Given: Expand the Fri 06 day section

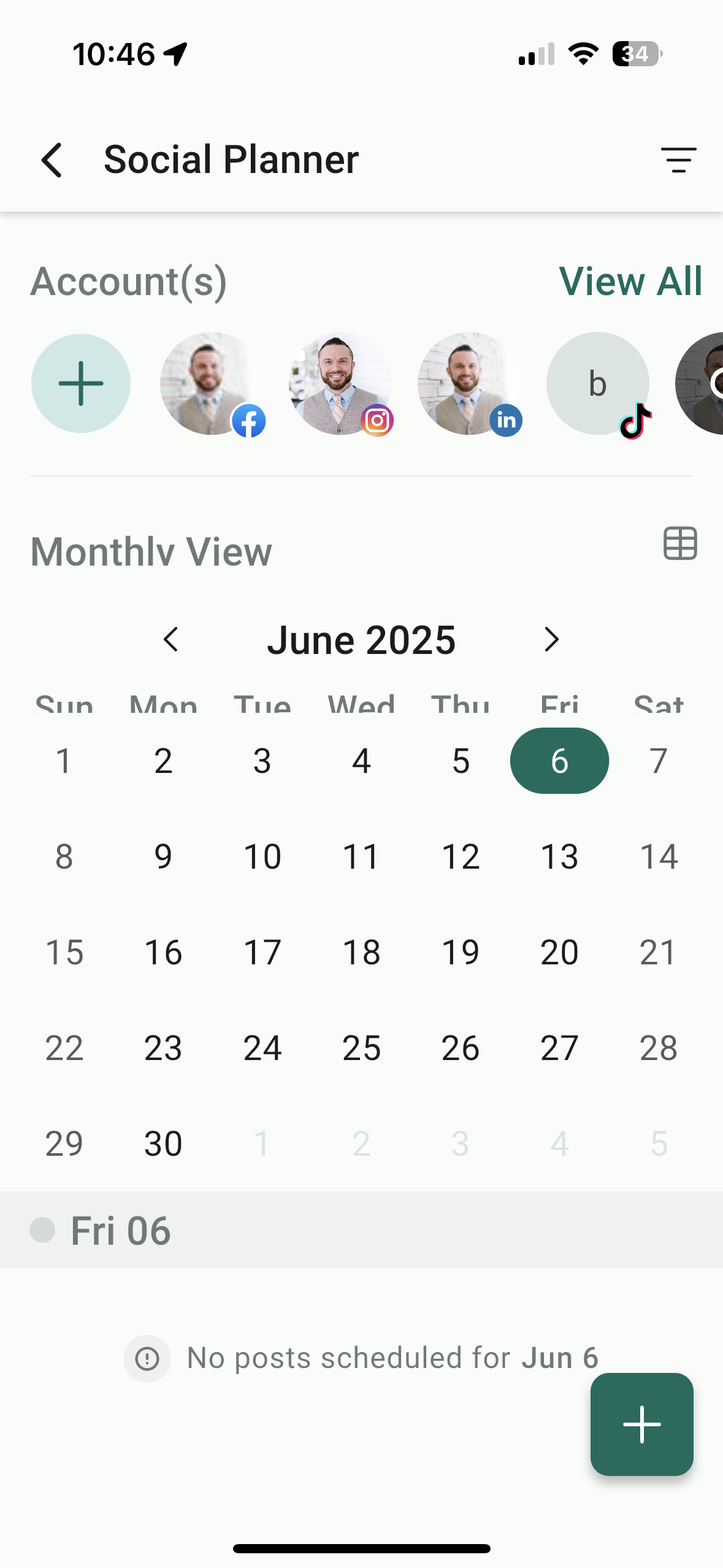Looking at the screenshot, I should pos(120,1229).
